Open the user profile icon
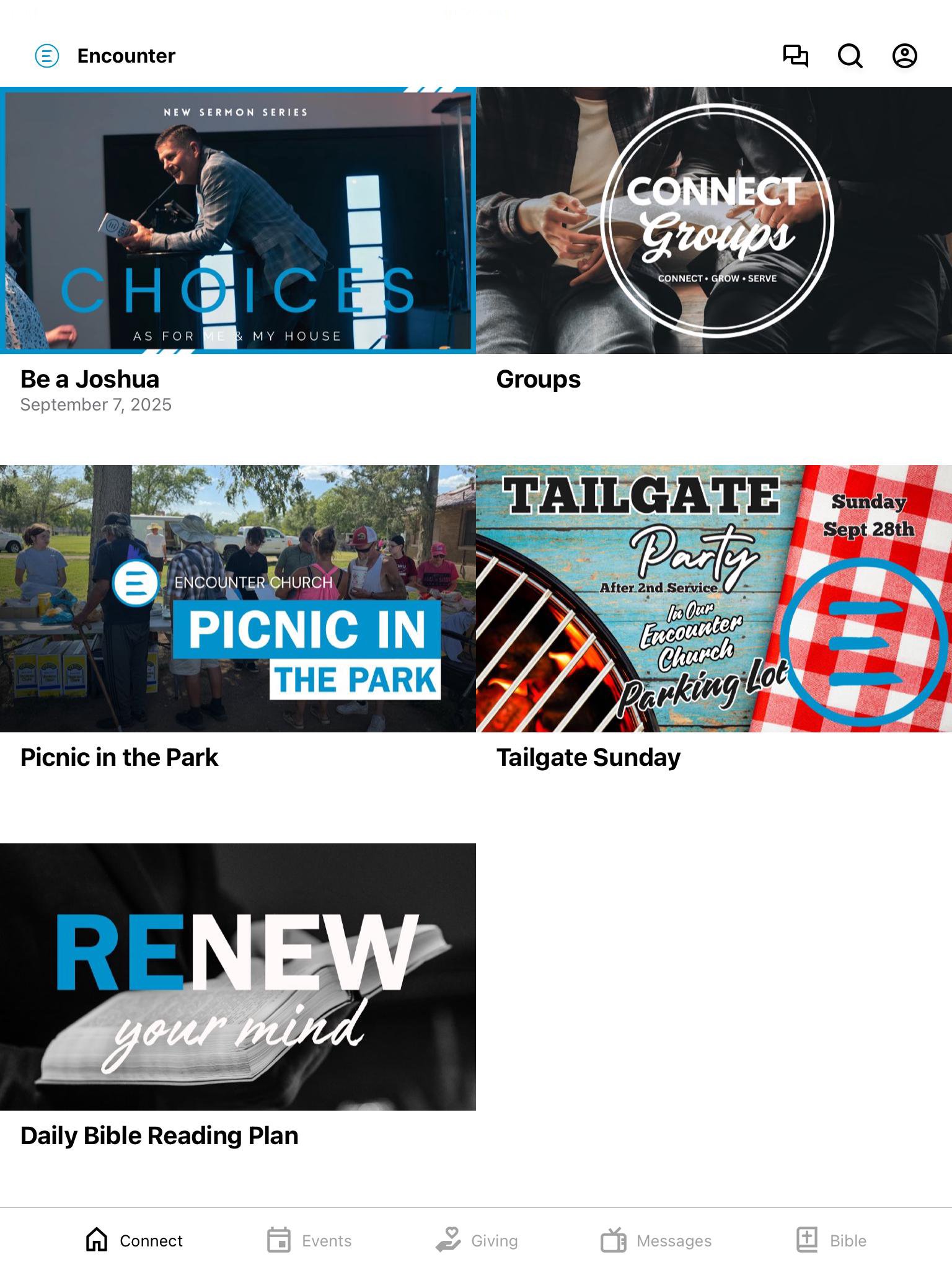 [x=904, y=56]
